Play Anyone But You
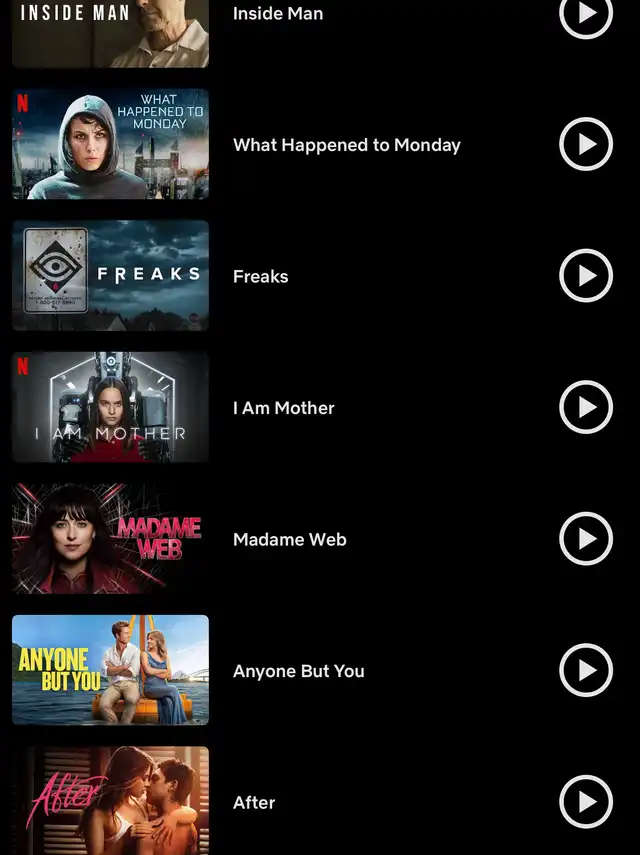 586,670
